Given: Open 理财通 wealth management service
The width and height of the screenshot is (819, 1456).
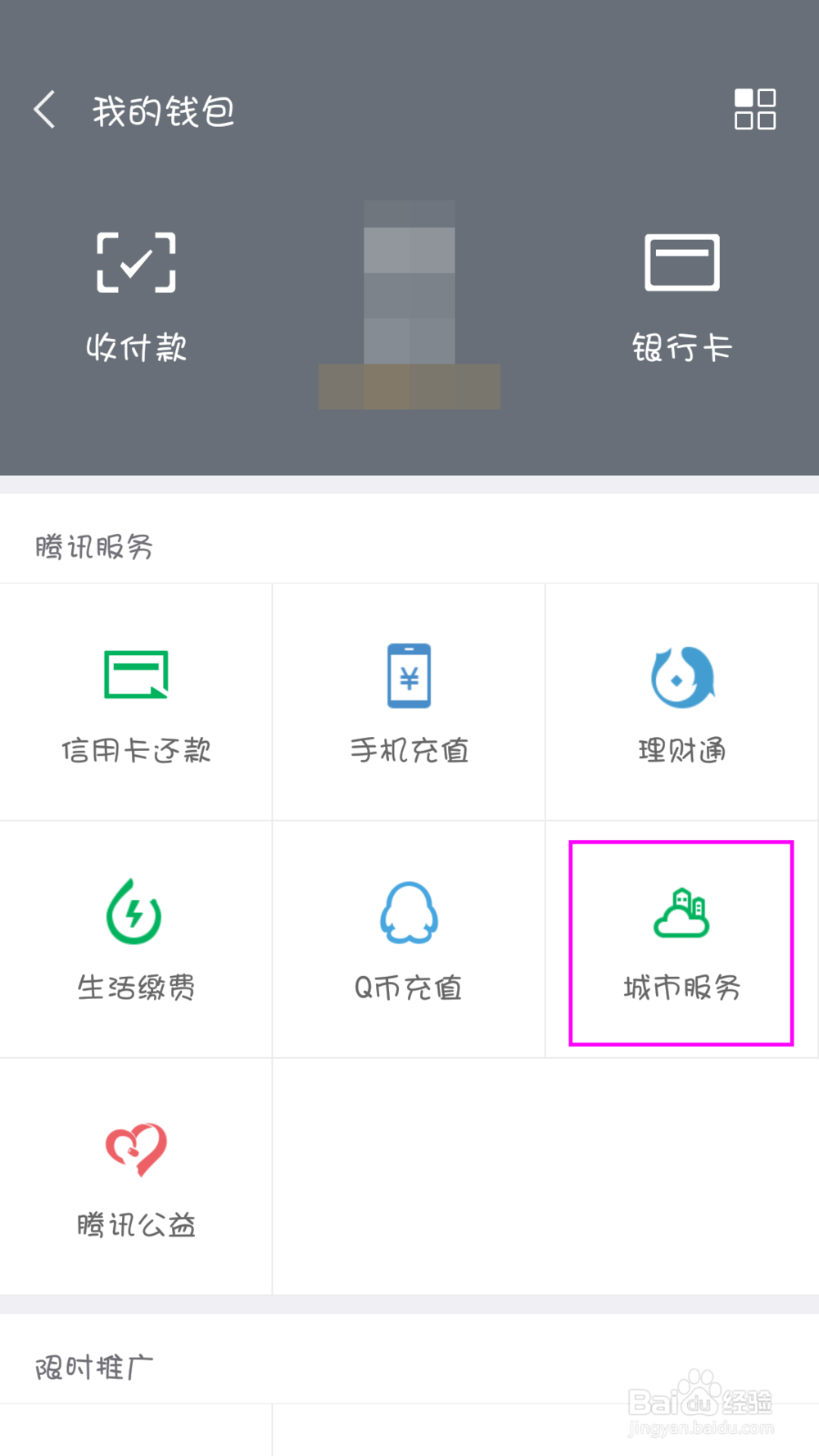Looking at the screenshot, I should tap(682, 702).
